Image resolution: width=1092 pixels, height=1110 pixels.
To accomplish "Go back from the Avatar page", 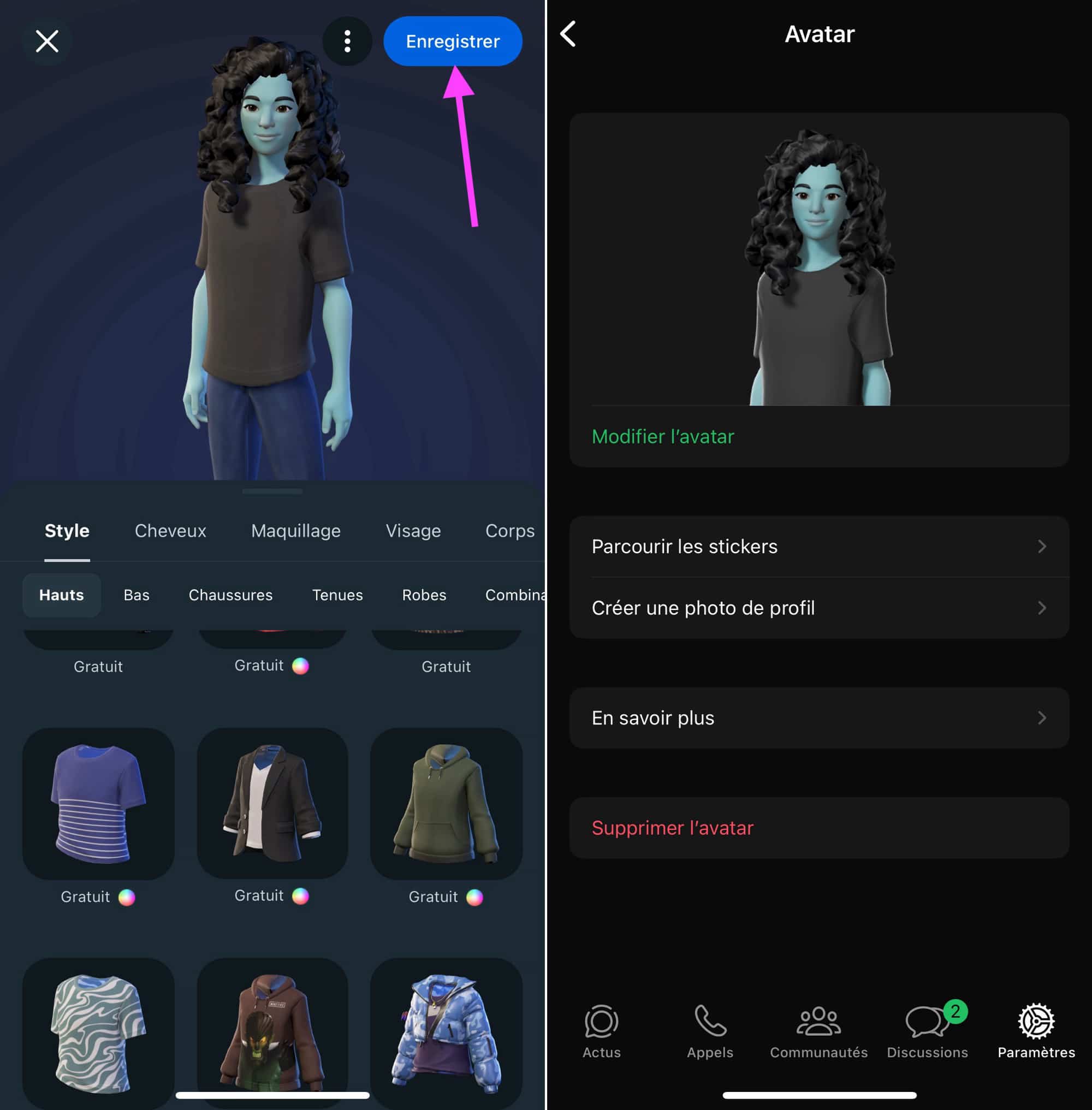I will 568,34.
